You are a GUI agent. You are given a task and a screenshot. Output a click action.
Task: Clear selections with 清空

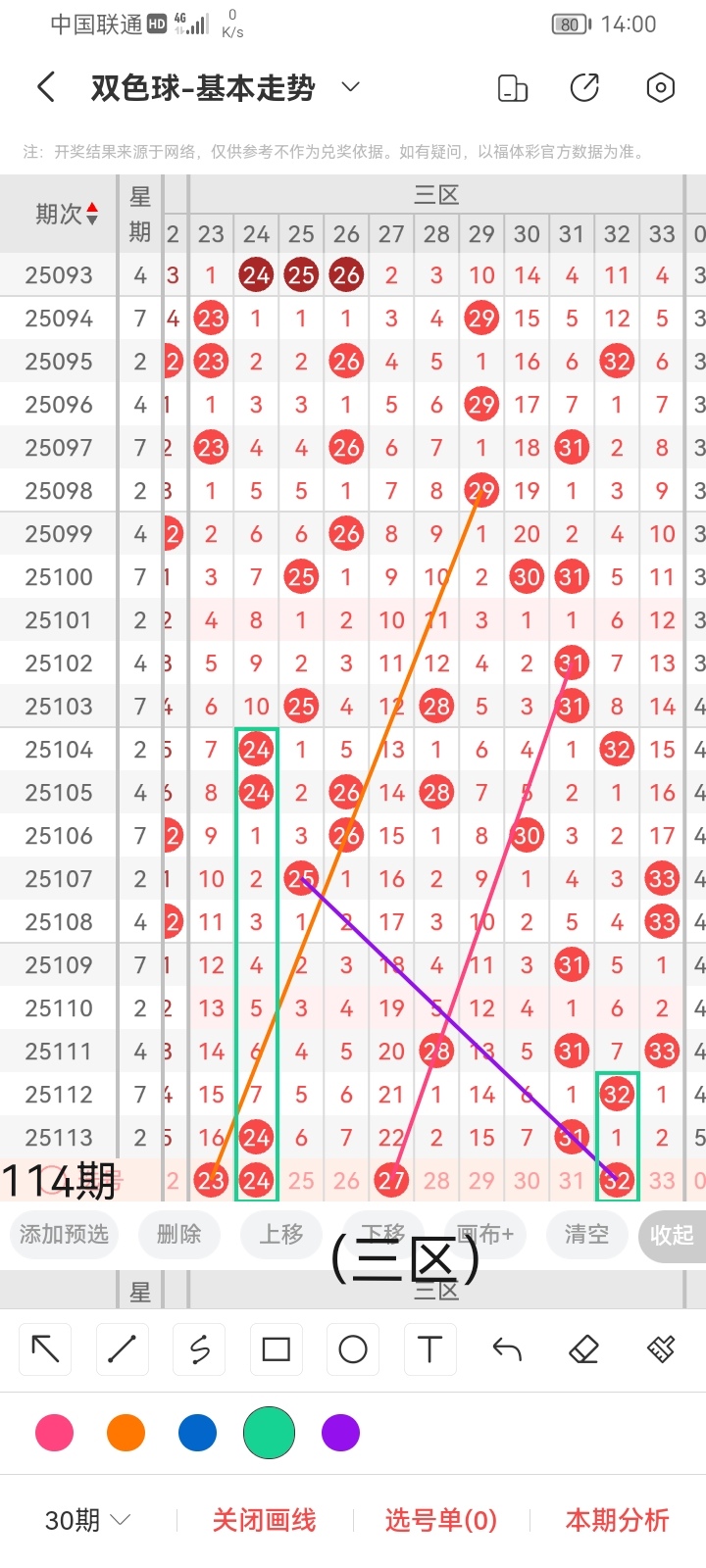(x=586, y=1234)
